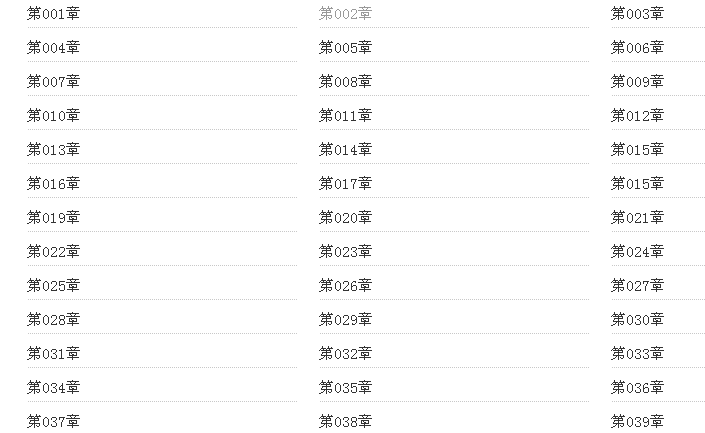Open chapter 第025章
This screenshot has height=433, width=705.
(53, 286)
